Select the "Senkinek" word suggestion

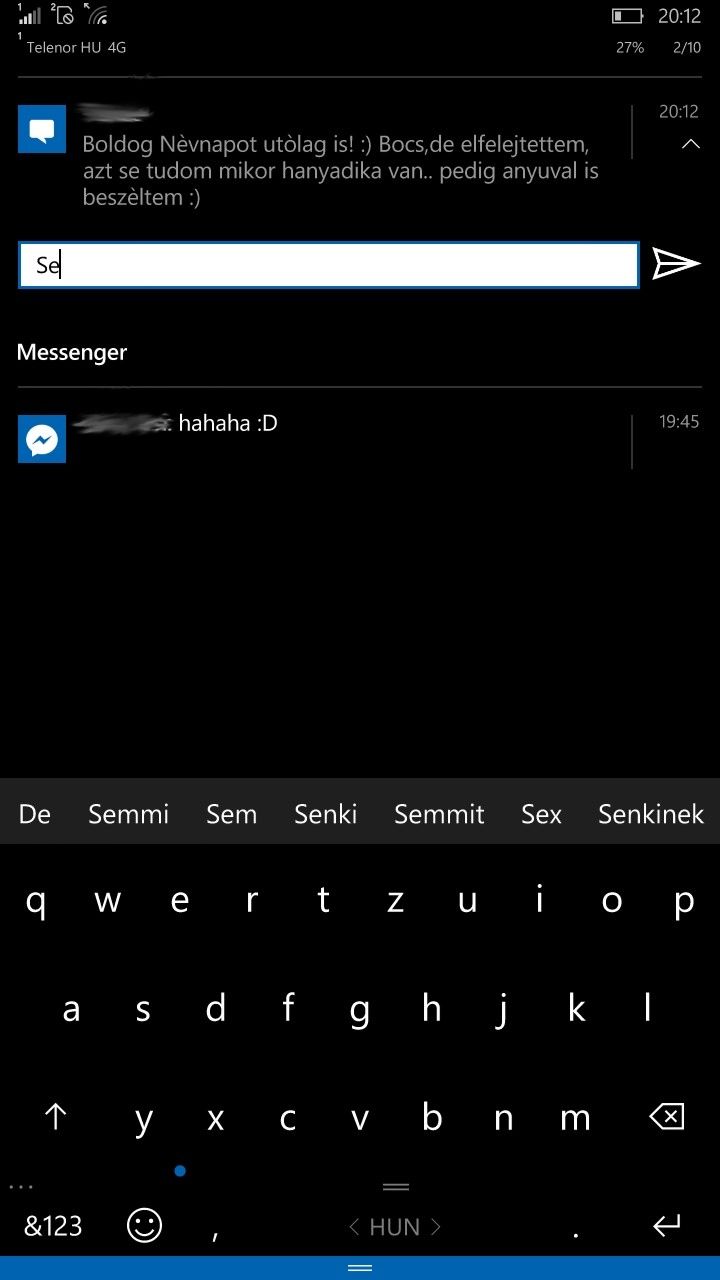pyautogui.click(x=651, y=814)
